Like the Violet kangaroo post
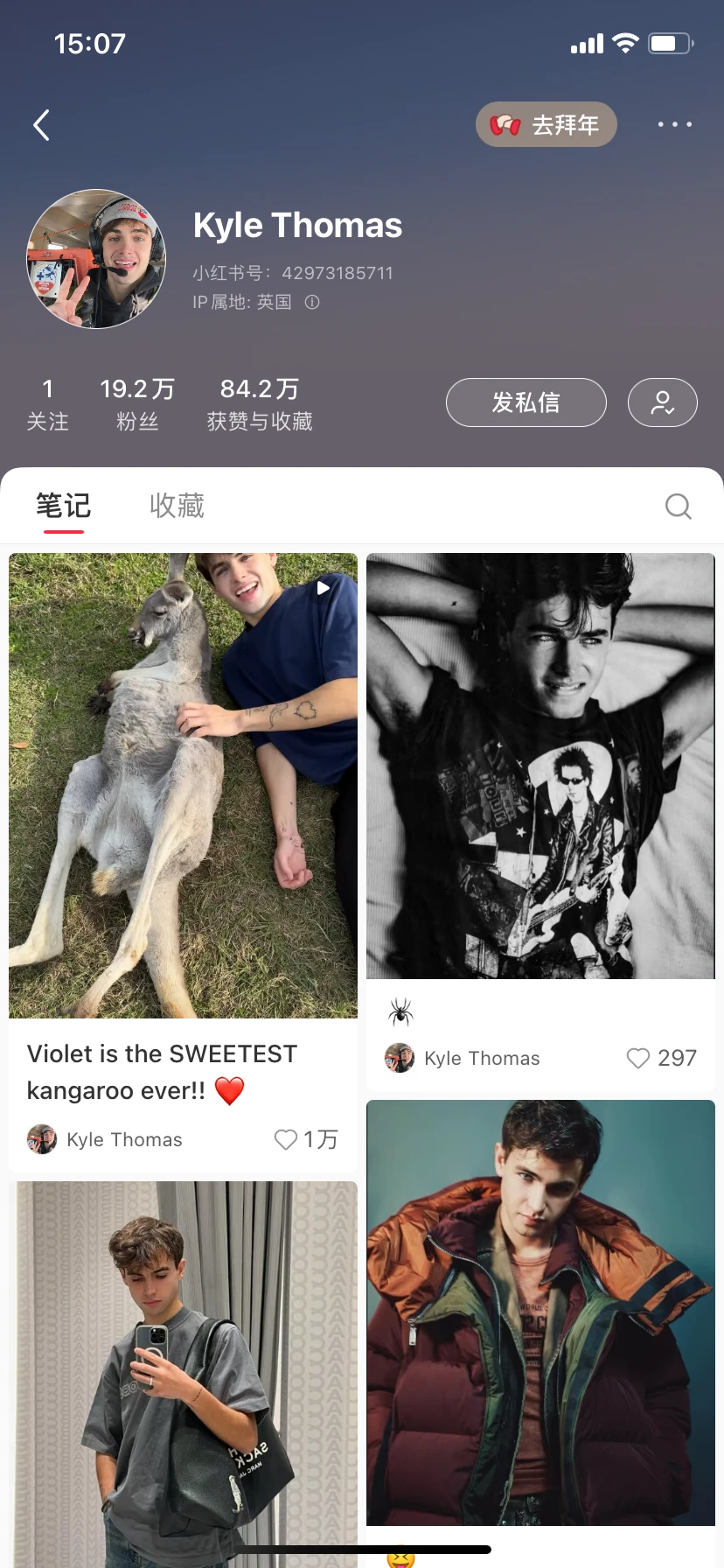 point(286,1139)
